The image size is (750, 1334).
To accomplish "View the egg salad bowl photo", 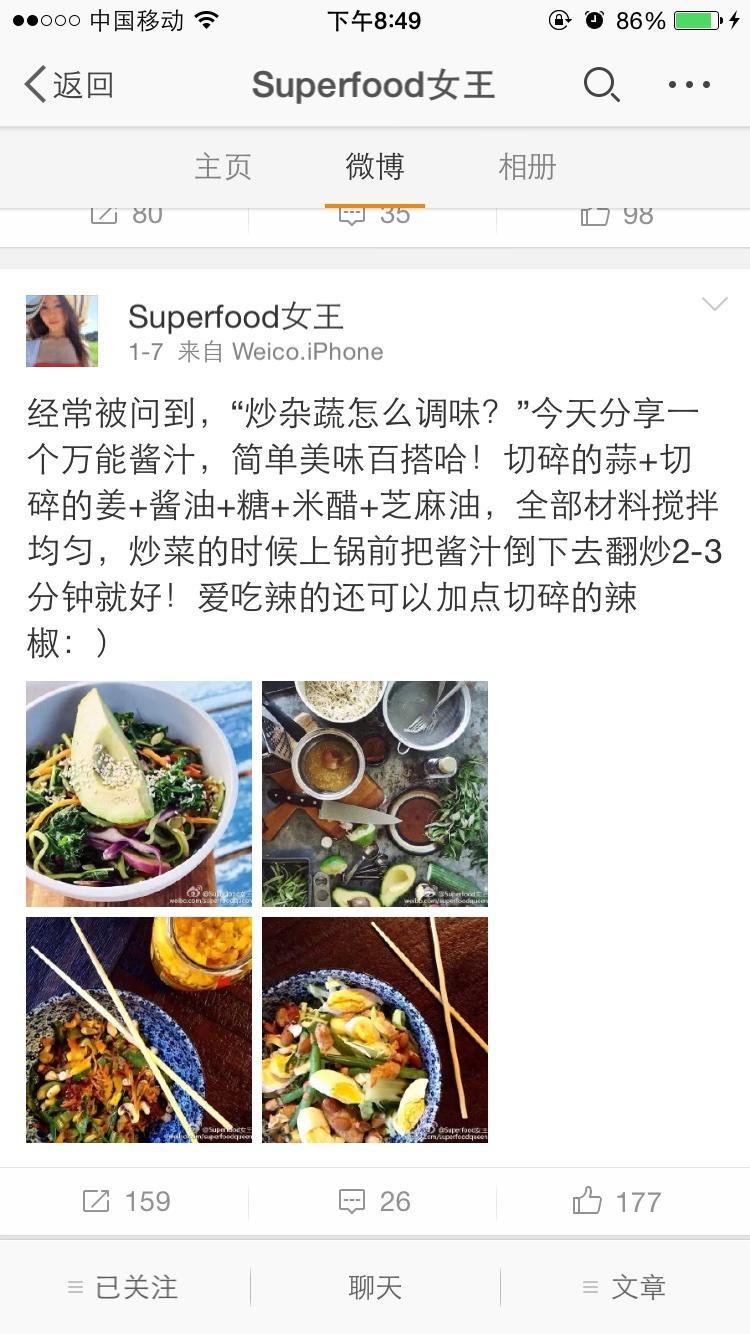I will pyautogui.click(x=375, y=1030).
